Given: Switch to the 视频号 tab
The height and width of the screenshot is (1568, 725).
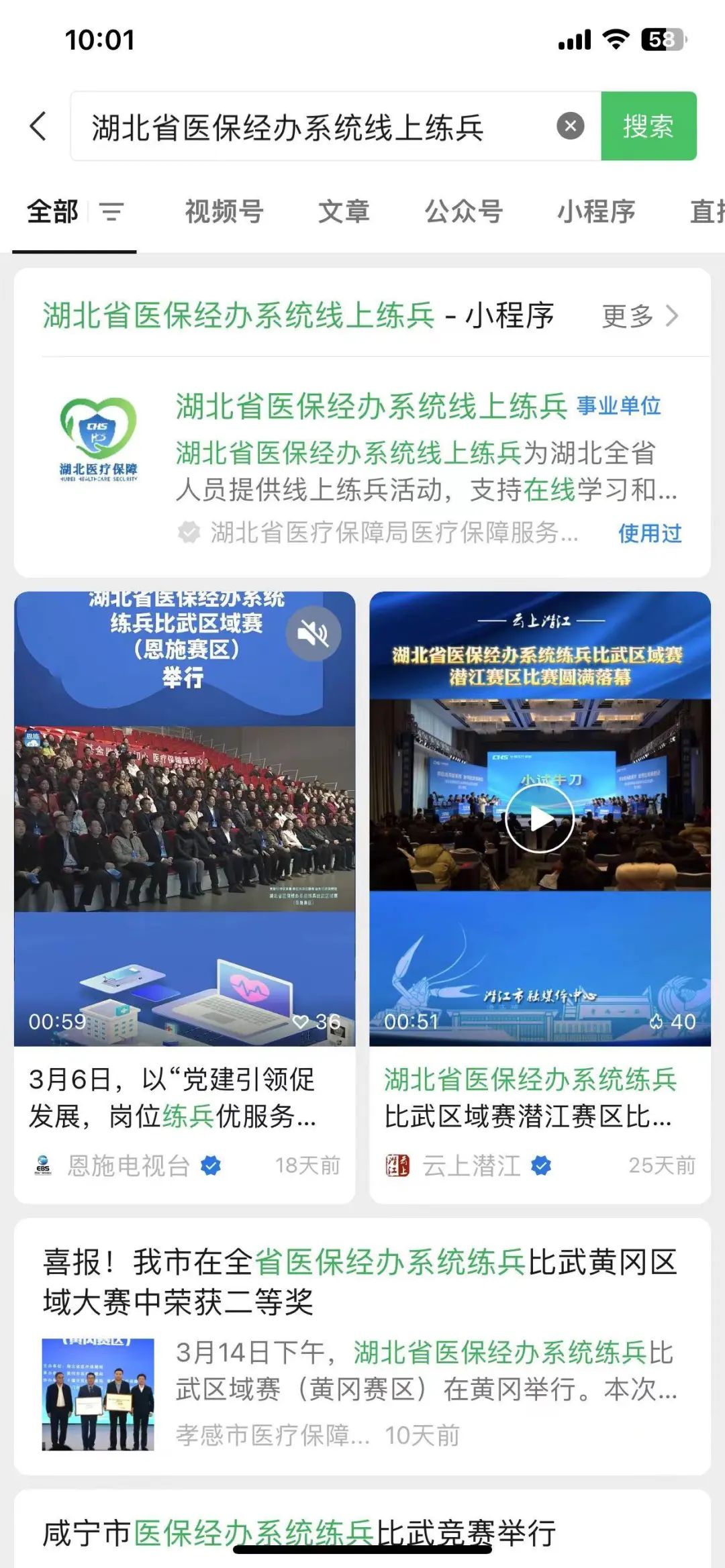Looking at the screenshot, I should (x=224, y=212).
